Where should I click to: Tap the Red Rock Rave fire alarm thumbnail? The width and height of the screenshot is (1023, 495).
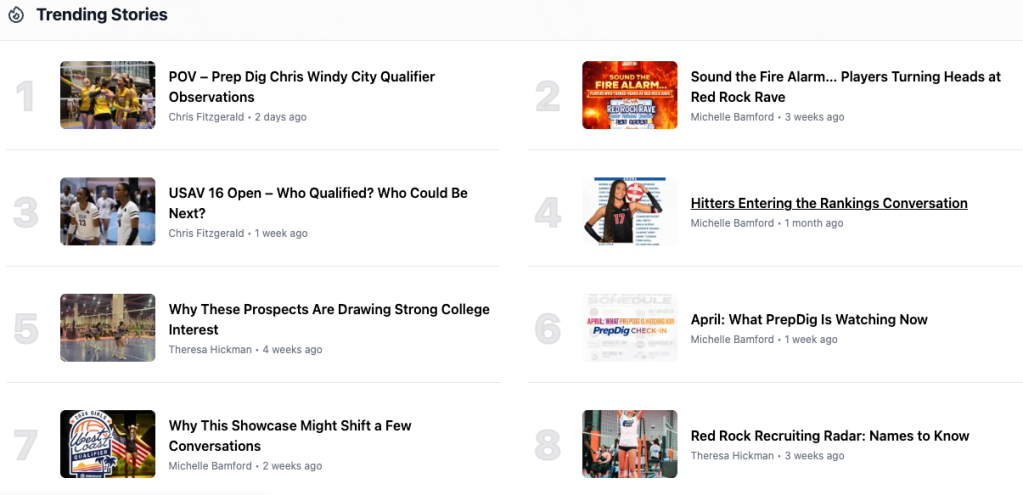click(x=629, y=95)
